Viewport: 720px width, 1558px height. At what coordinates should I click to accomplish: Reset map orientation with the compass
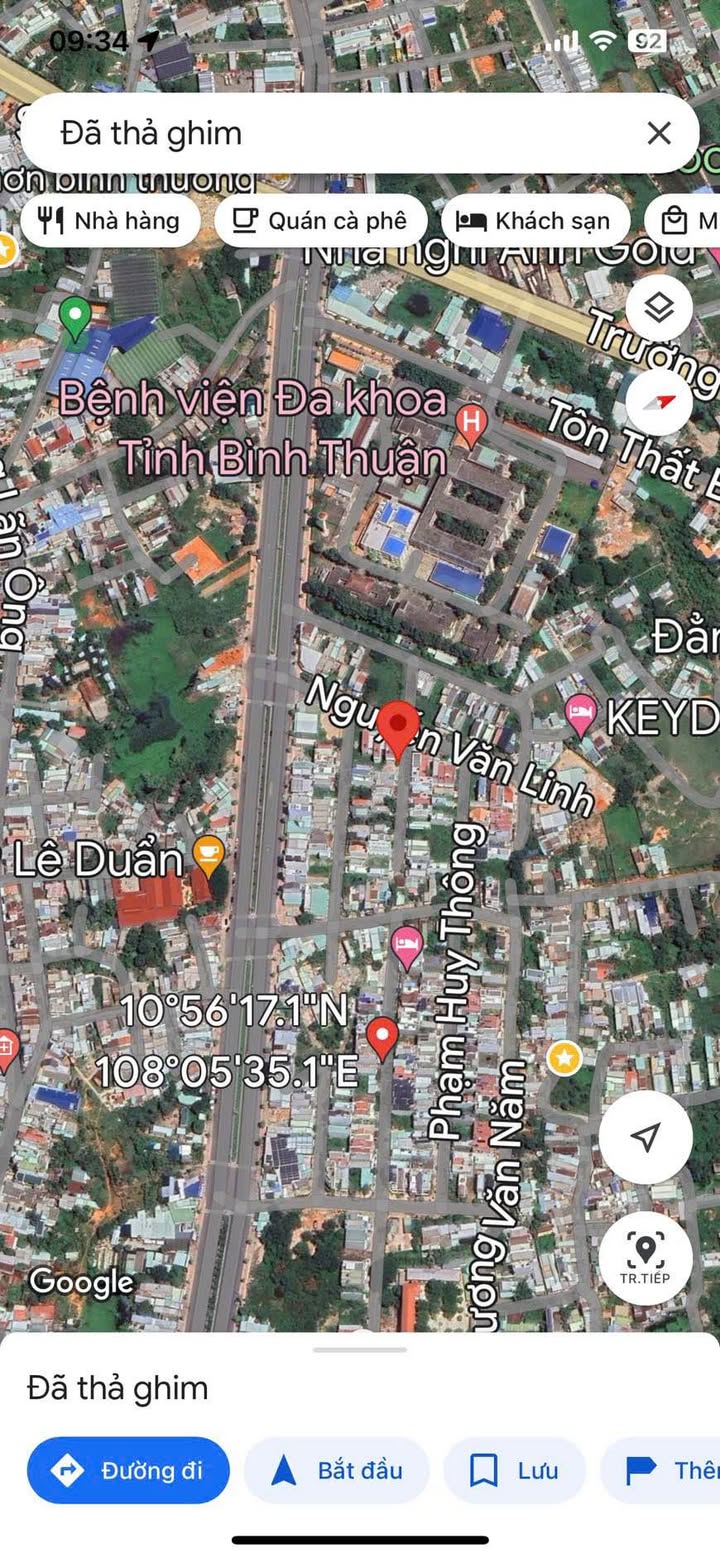659,402
